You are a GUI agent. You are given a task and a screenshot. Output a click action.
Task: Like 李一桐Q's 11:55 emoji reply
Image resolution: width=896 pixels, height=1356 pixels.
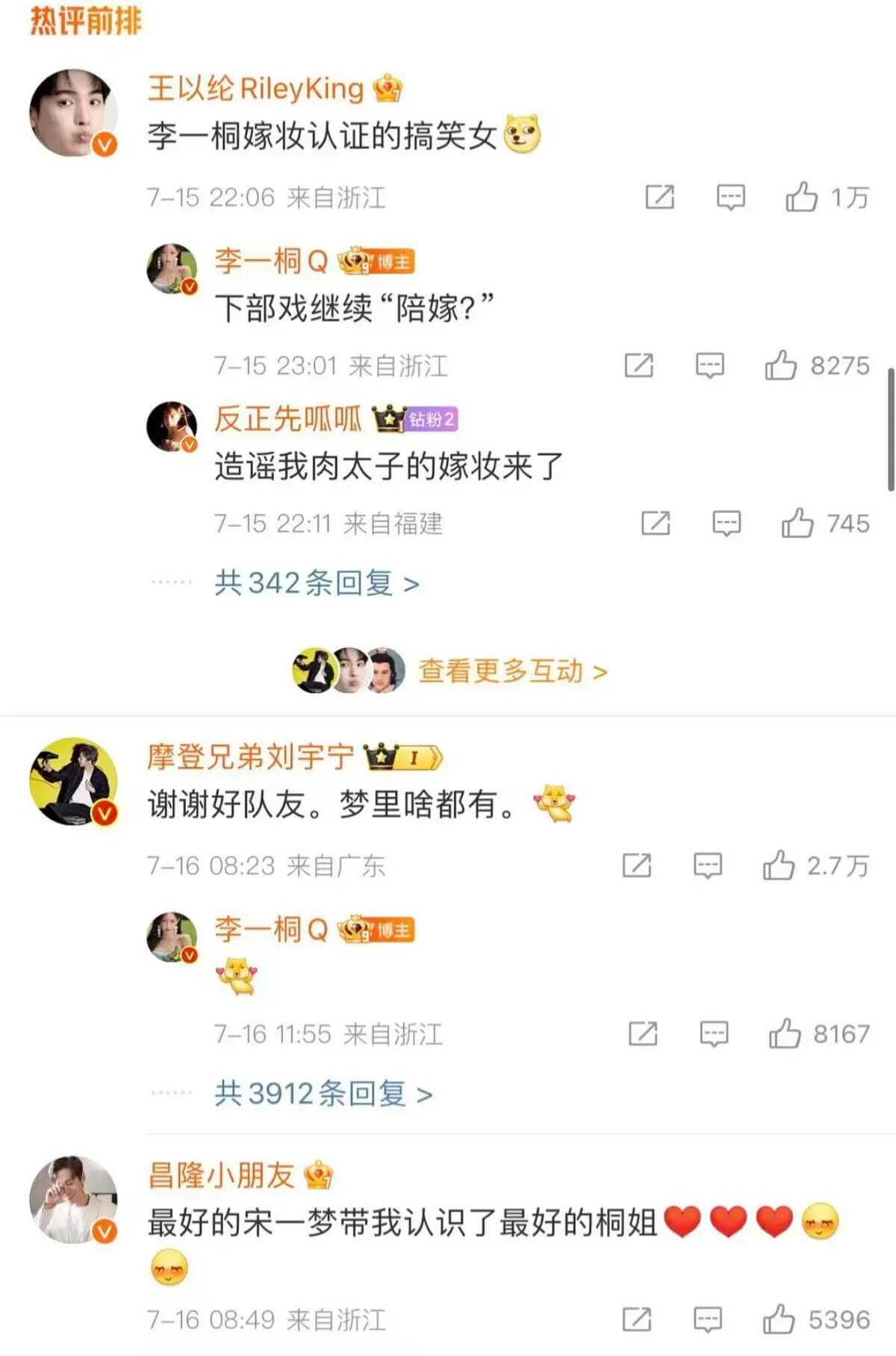pyautogui.click(x=785, y=1033)
